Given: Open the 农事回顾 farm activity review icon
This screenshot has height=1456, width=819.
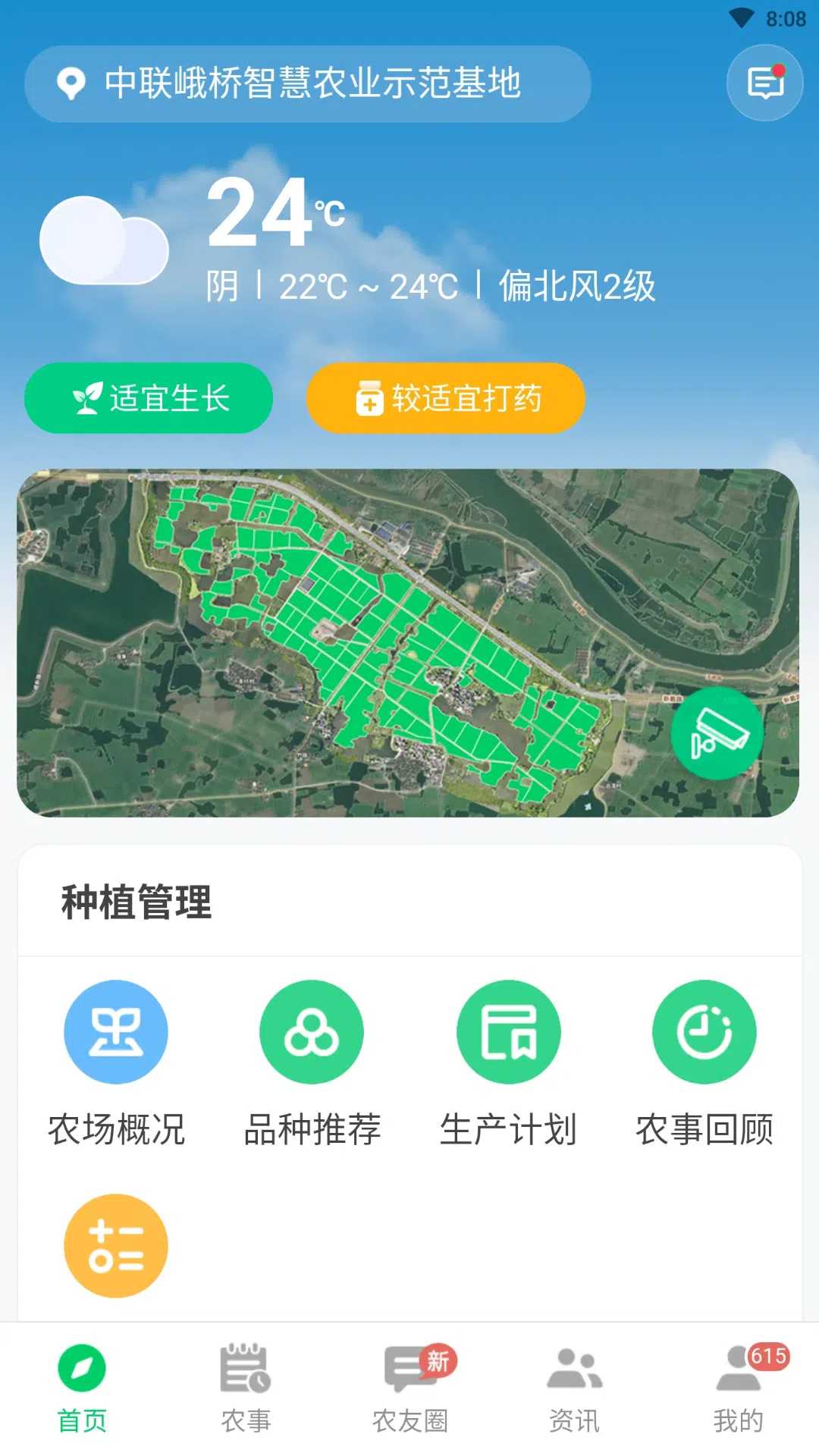Looking at the screenshot, I should pos(704,1031).
